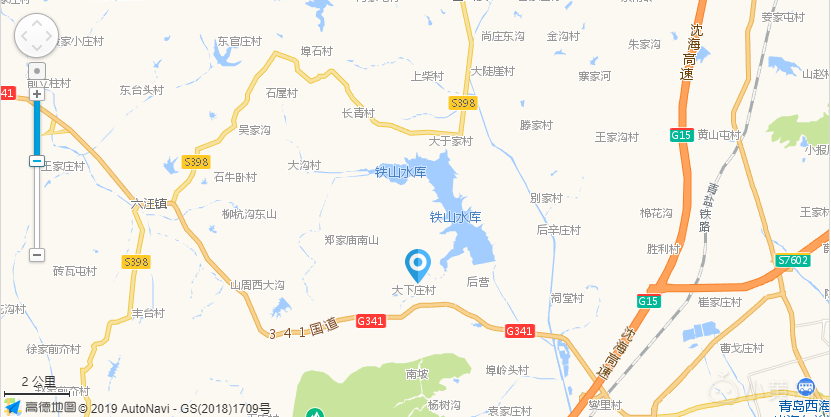The height and width of the screenshot is (417, 831).
Task: Pan the map down with the direction pad
Action: 37,52
